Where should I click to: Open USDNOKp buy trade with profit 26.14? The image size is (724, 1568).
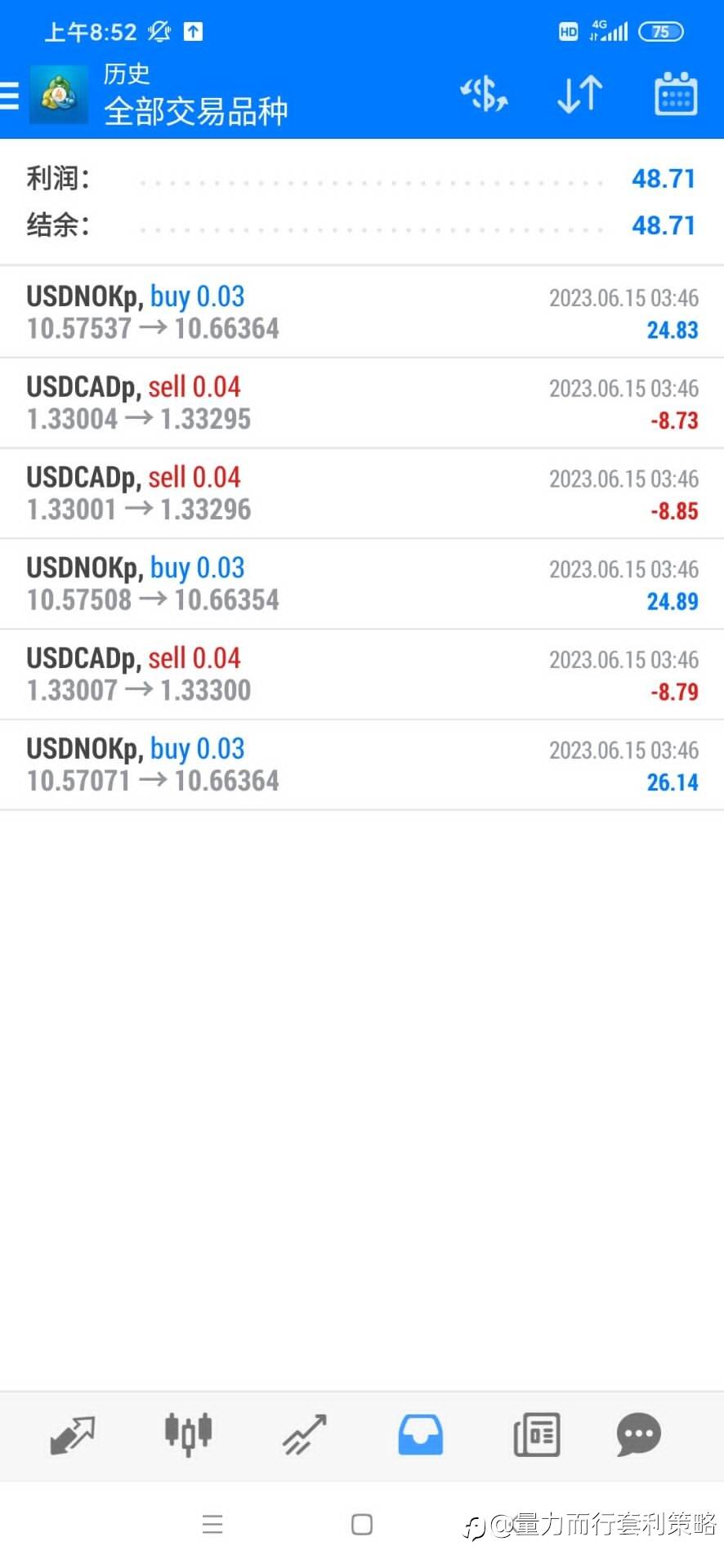point(362,765)
